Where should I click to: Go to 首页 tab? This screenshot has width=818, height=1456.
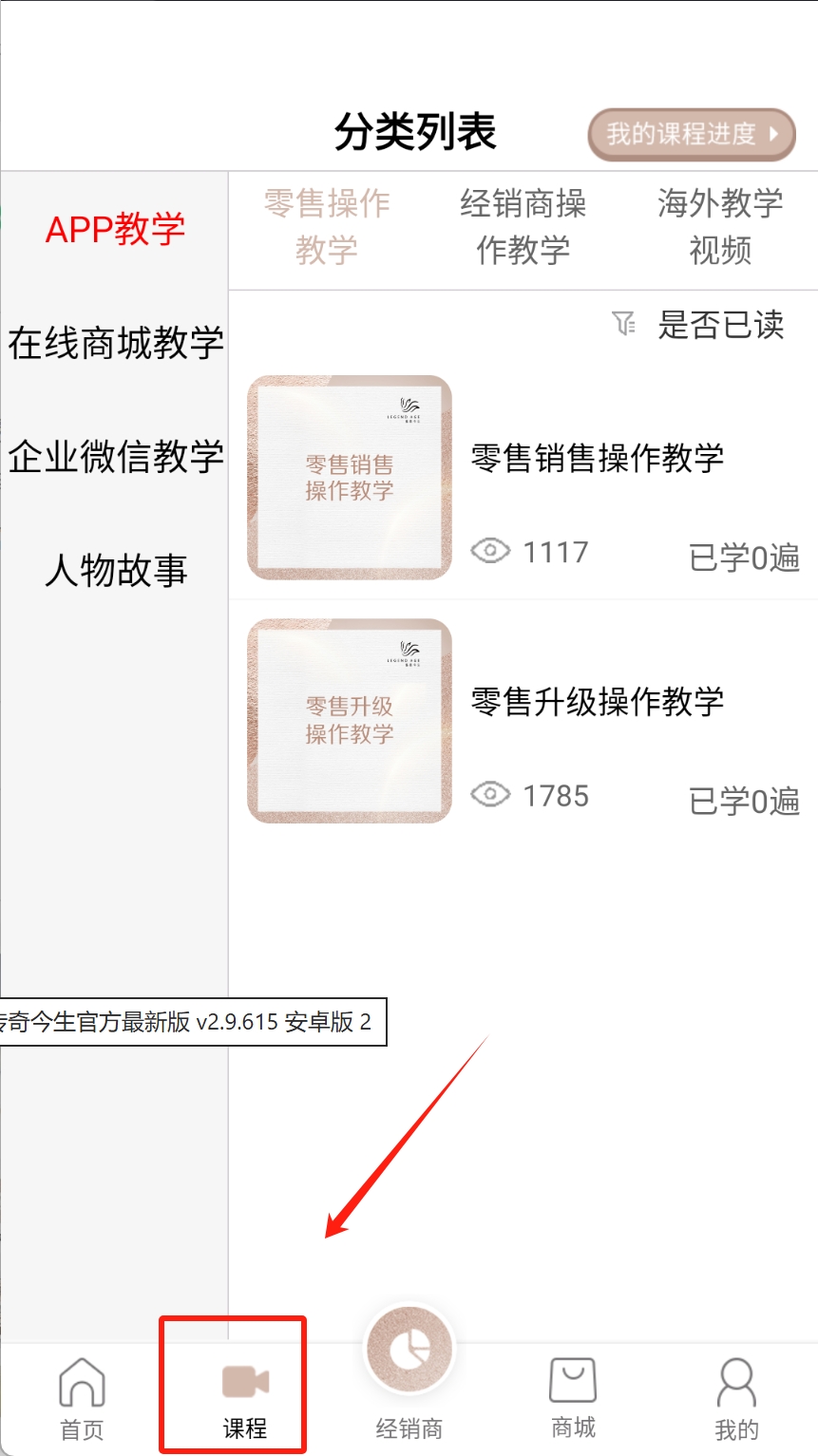click(x=82, y=1398)
